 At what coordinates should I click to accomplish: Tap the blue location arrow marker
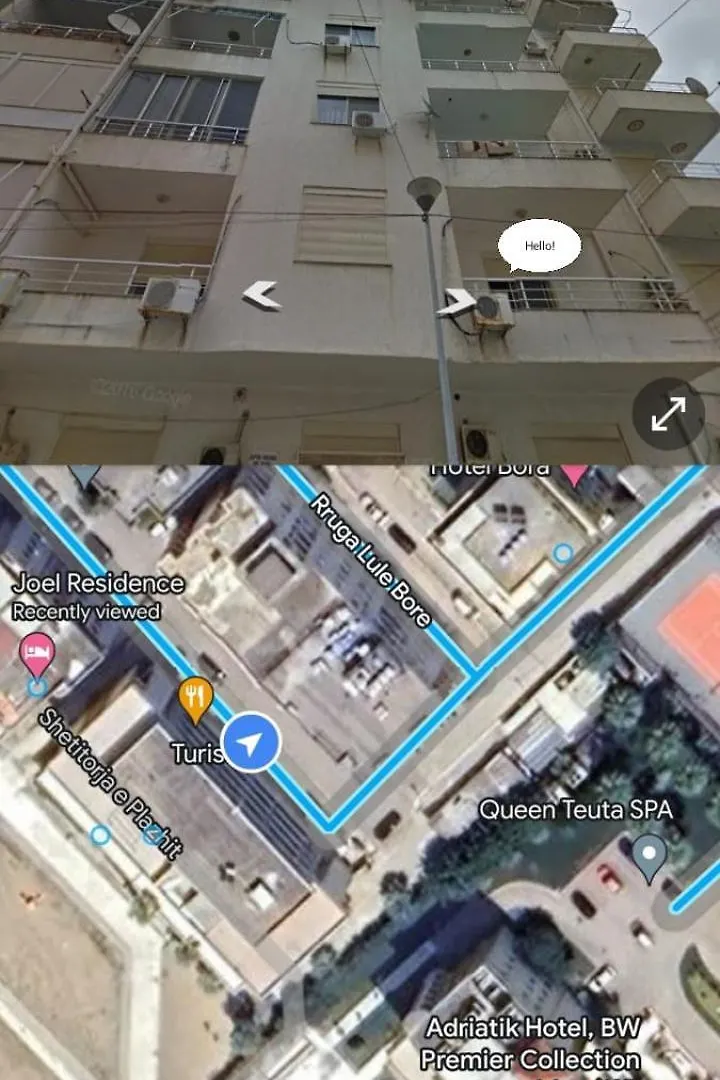(x=250, y=744)
